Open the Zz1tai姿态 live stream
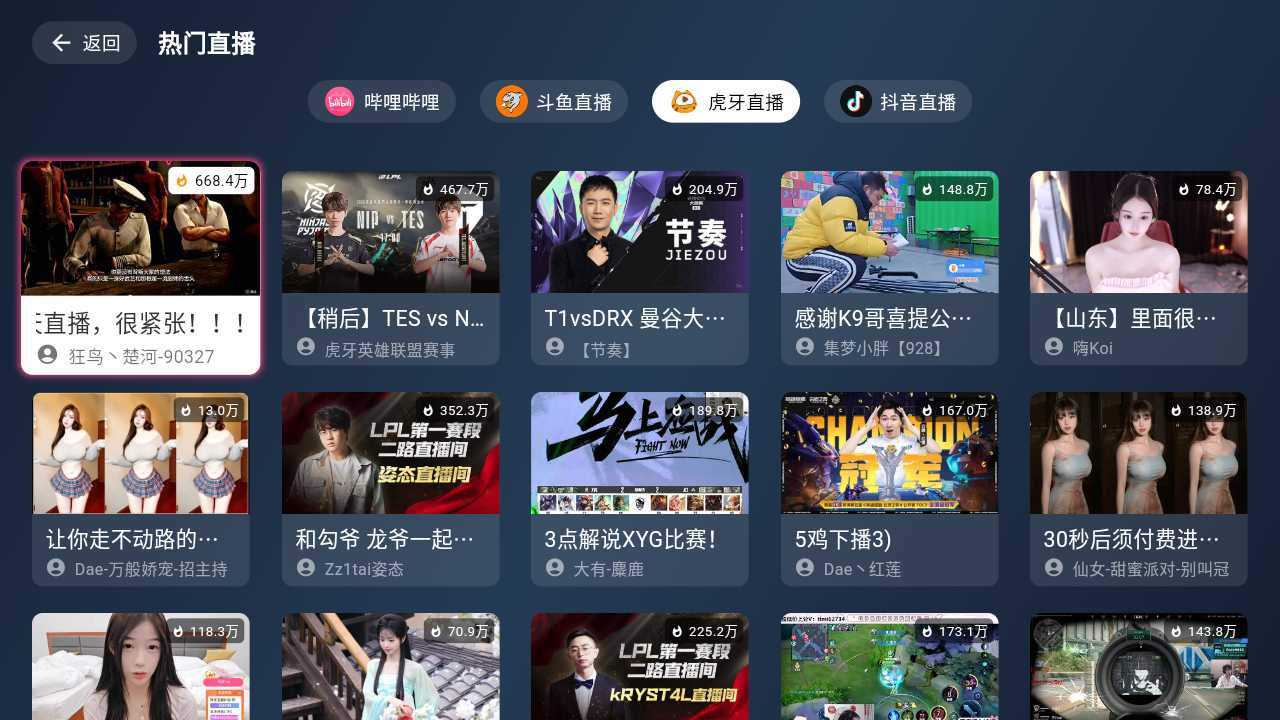 pyautogui.click(x=390, y=488)
